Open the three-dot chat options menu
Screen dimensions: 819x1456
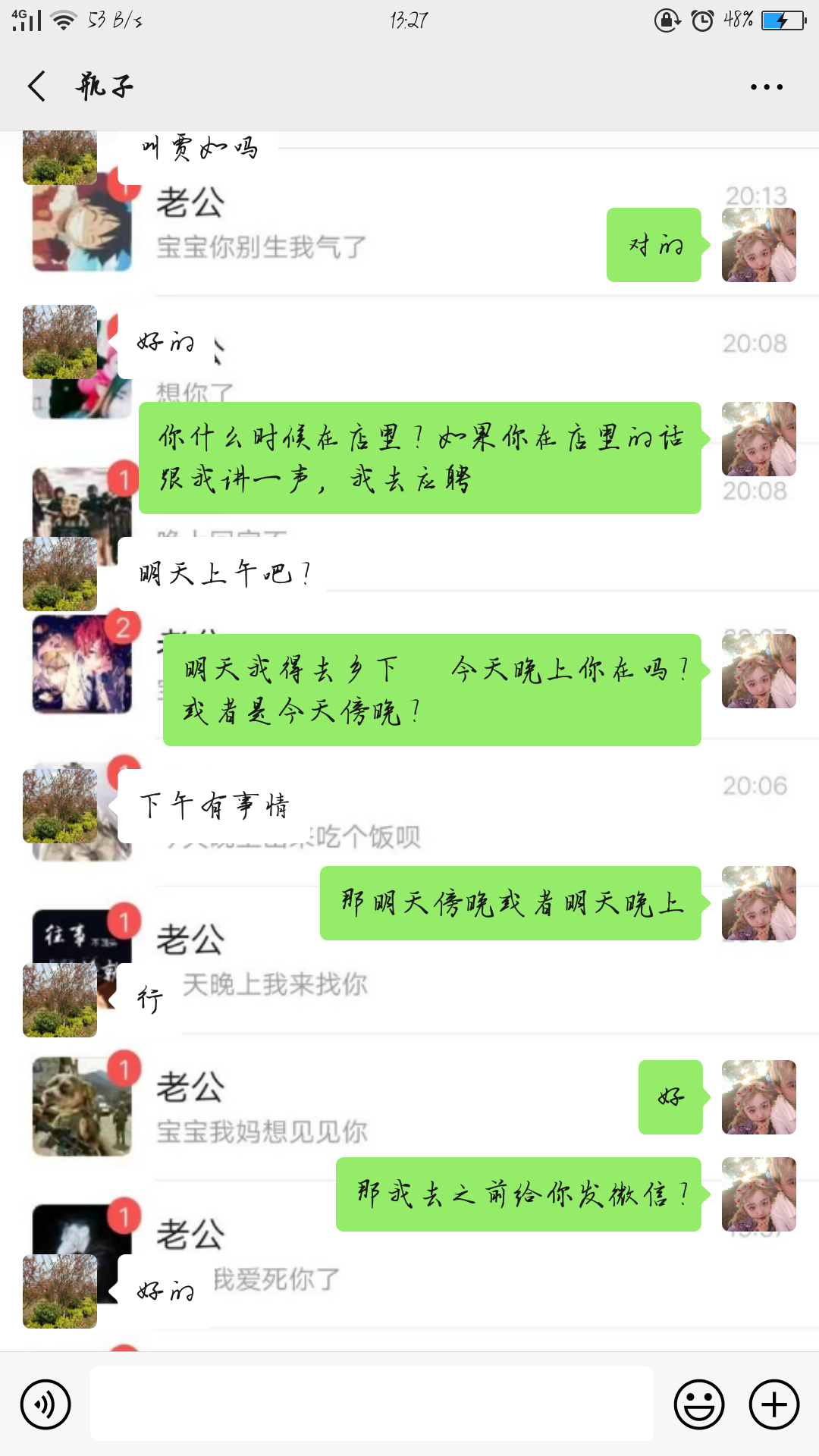[766, 86]
